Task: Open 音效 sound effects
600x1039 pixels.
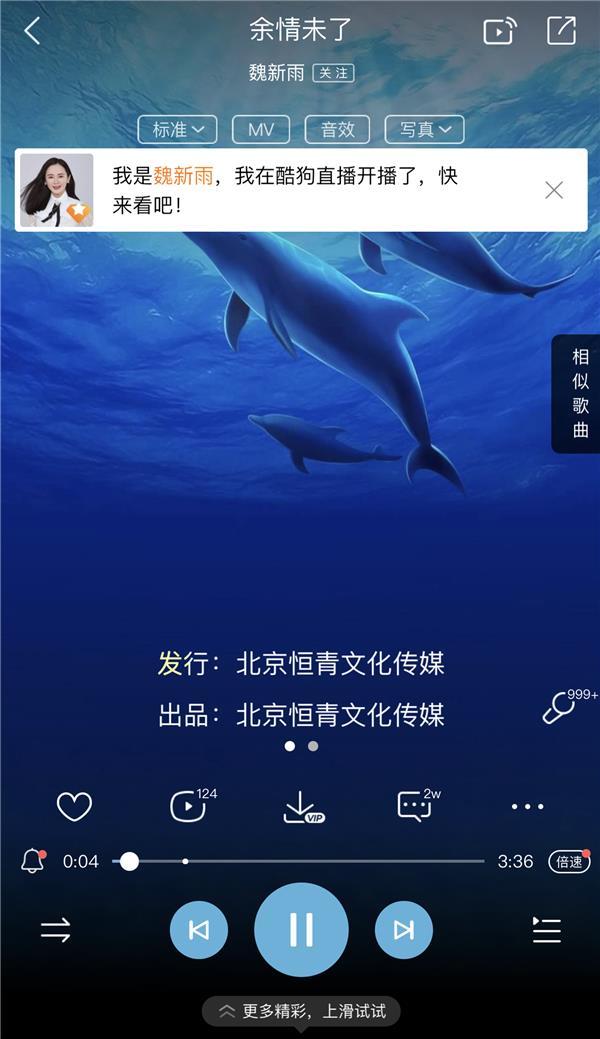Action: coord(337,129)
